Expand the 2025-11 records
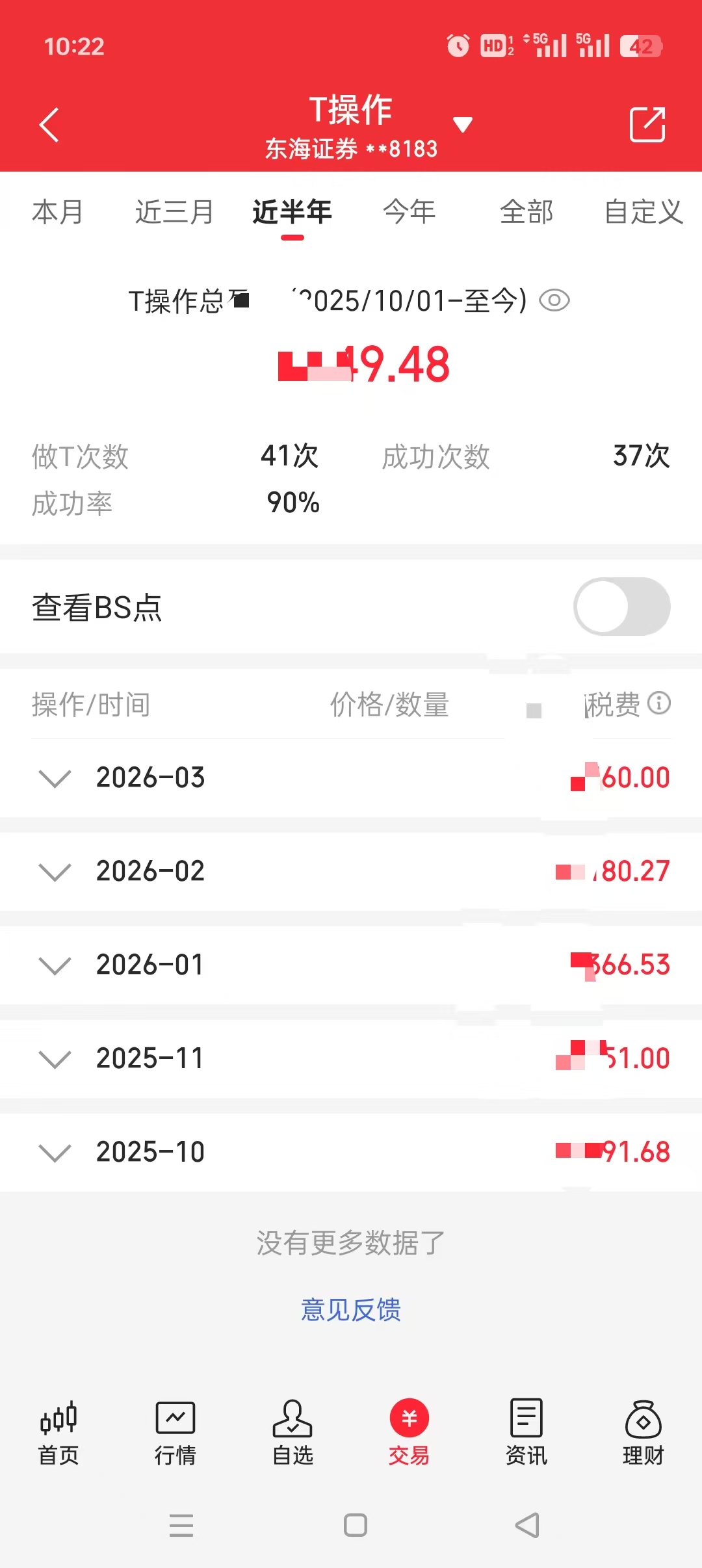Image resolution: width=702 pixels, height=1568 pixels. 351,1058
